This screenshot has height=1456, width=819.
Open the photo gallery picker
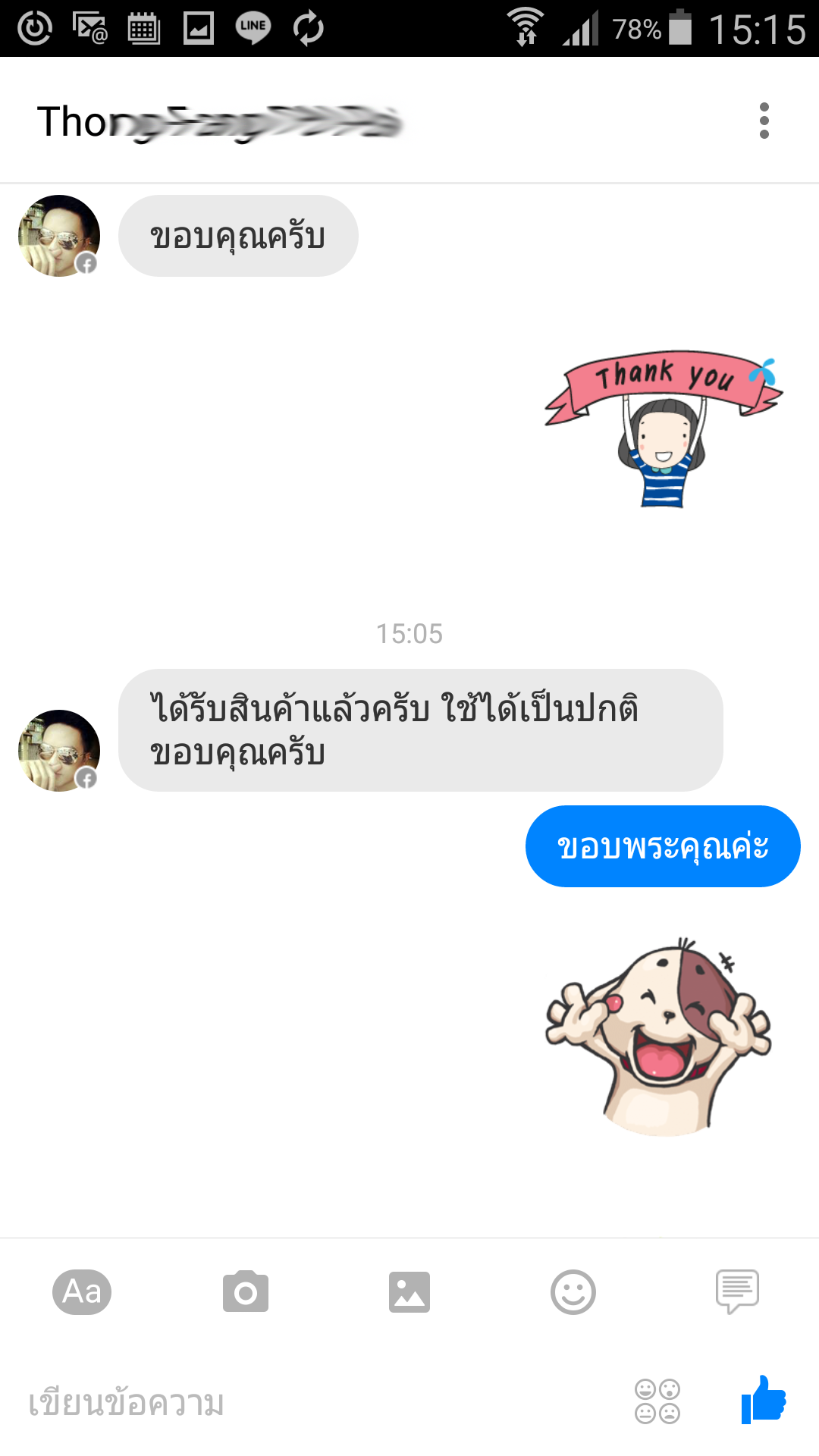click(409, 1291)
